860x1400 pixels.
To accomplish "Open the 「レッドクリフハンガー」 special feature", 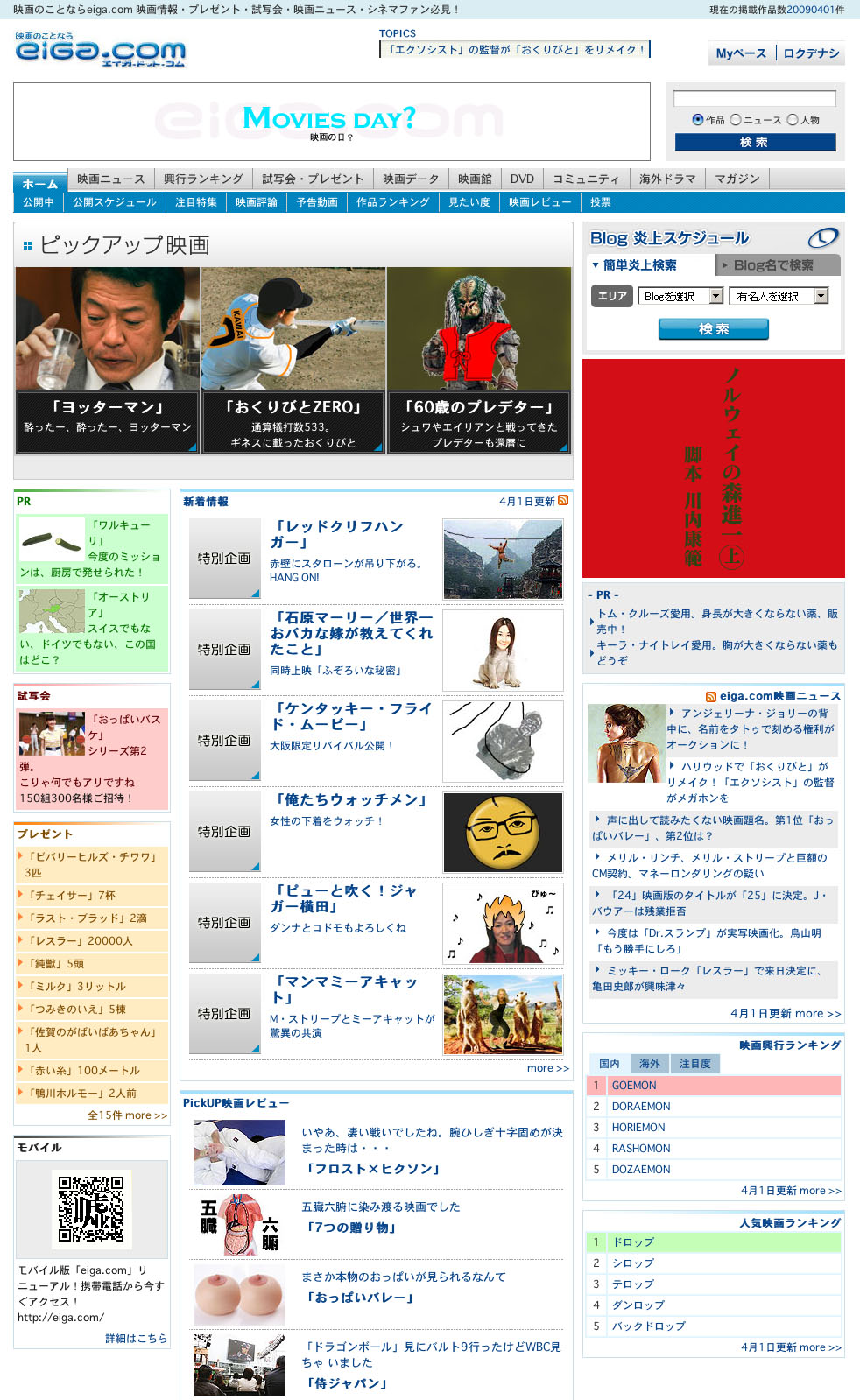I will click(337, 534).
